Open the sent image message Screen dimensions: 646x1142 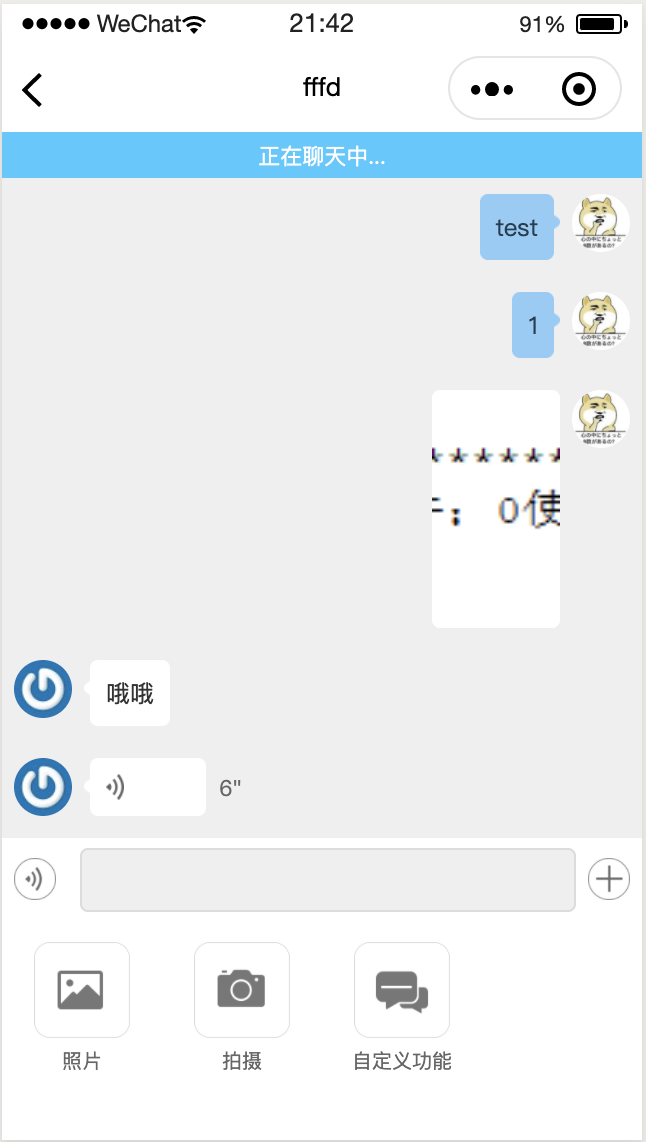point(496,508)
